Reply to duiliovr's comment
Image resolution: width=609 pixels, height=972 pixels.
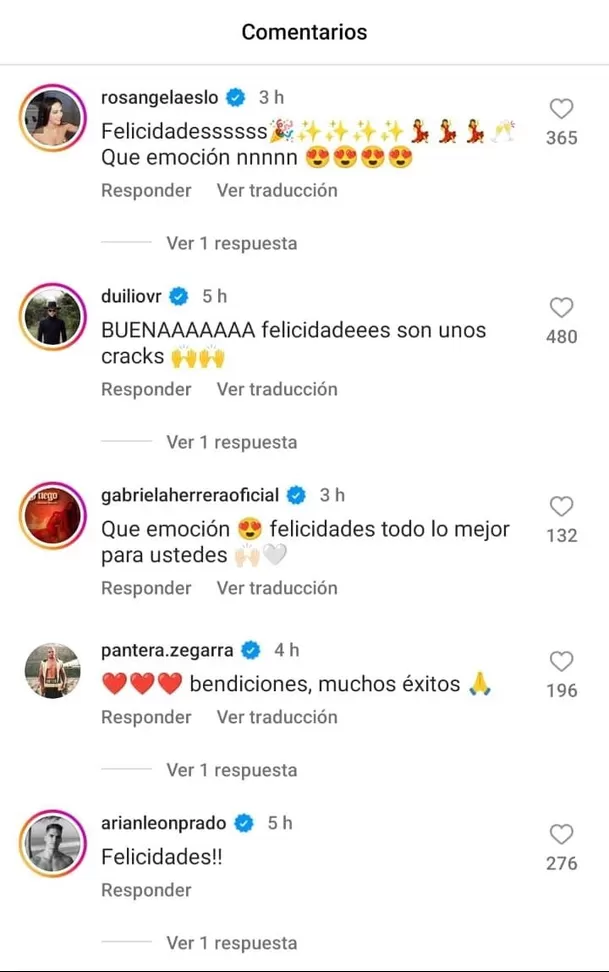[146, 389]
